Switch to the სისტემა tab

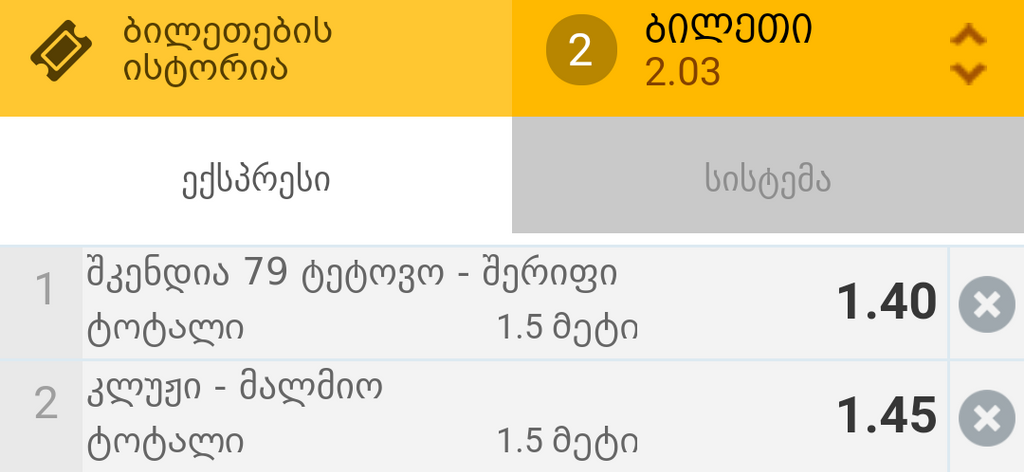pyautogui.click(x=768, y=180)
